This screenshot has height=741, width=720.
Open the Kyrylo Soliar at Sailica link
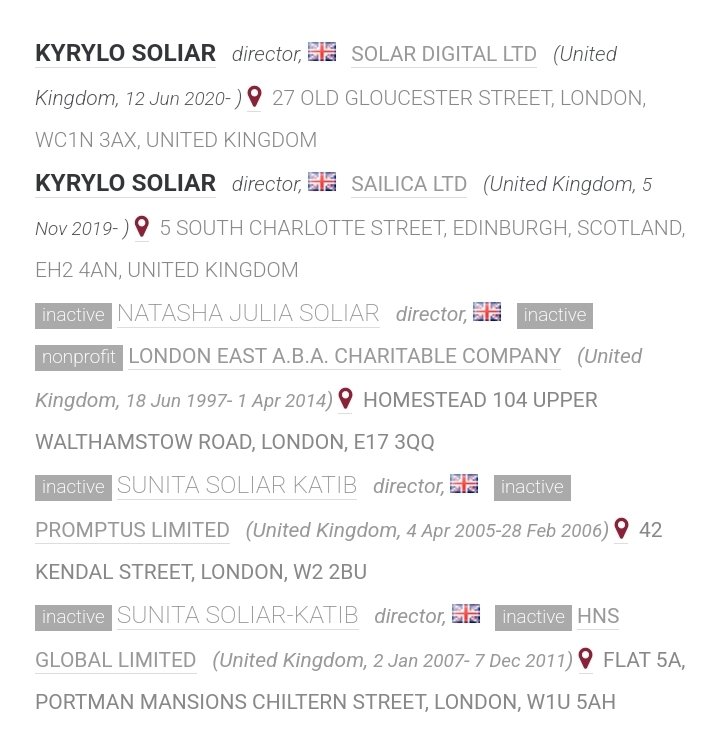pos(125,184)
